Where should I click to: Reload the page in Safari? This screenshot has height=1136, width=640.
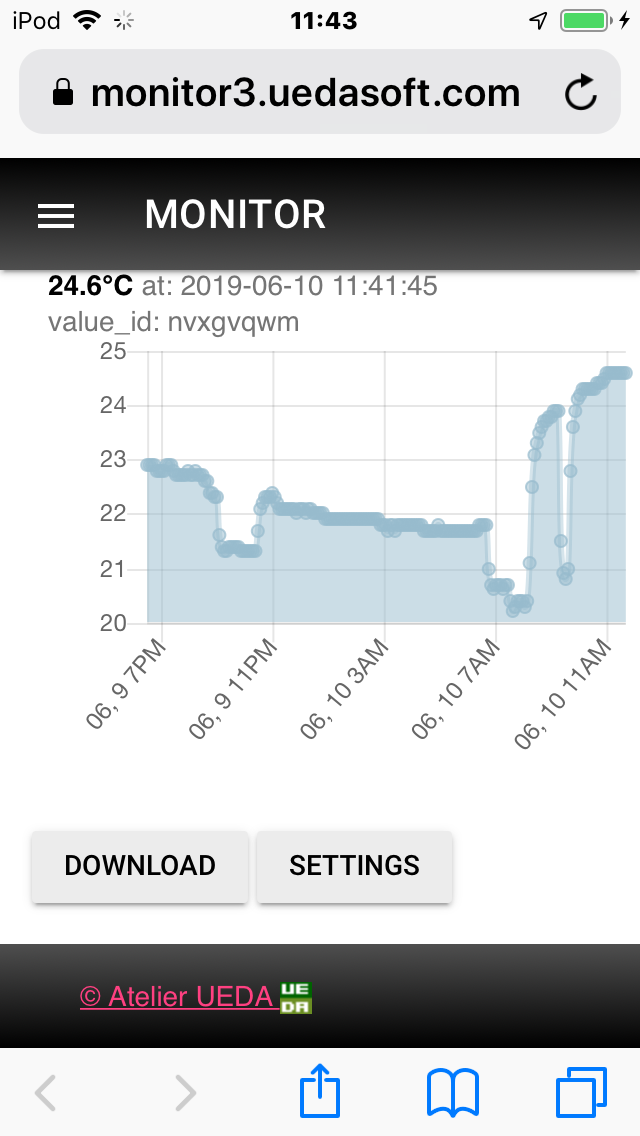point(580,93)
